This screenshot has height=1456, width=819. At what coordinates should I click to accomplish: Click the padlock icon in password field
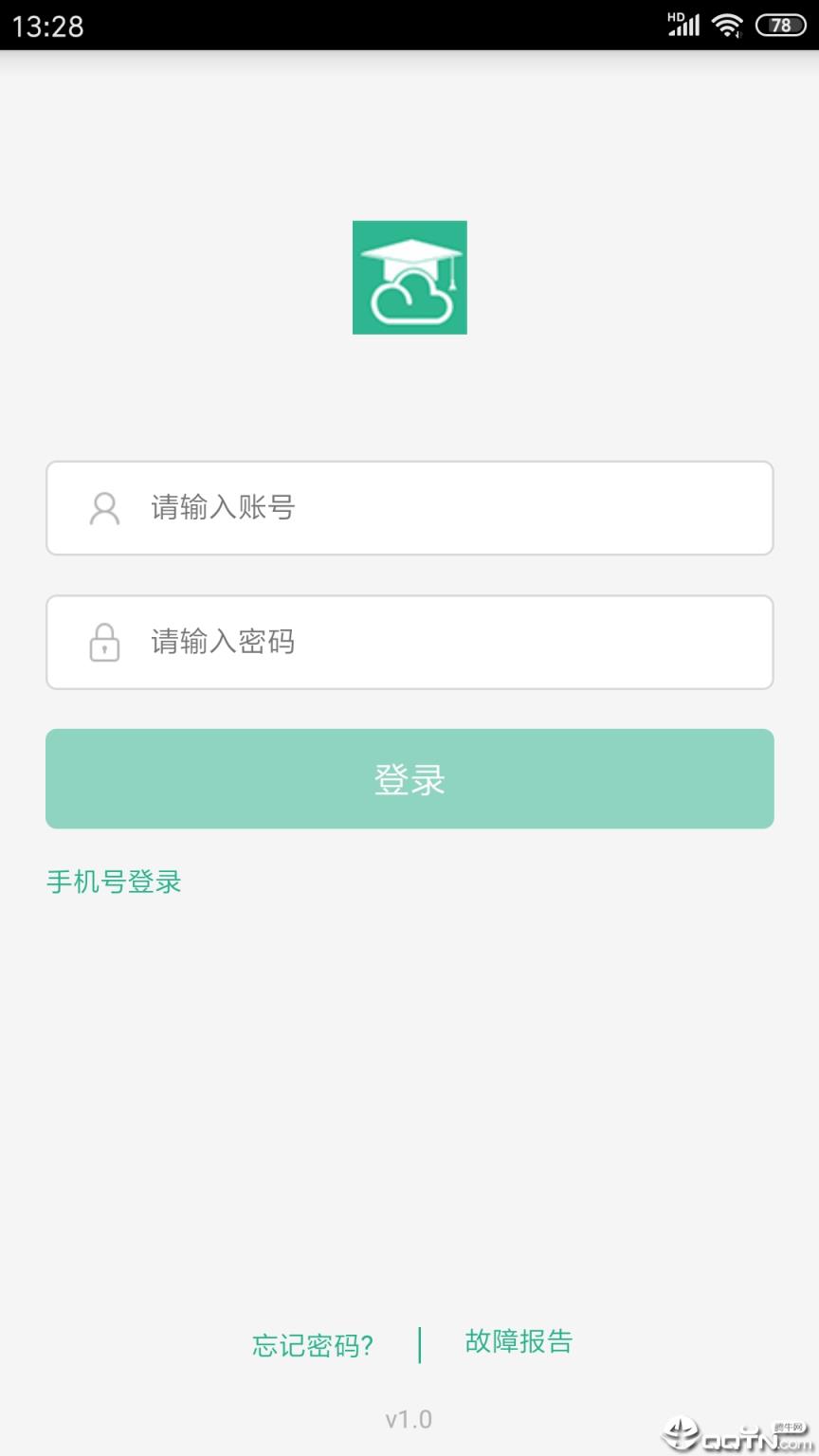tap(104, 642)
